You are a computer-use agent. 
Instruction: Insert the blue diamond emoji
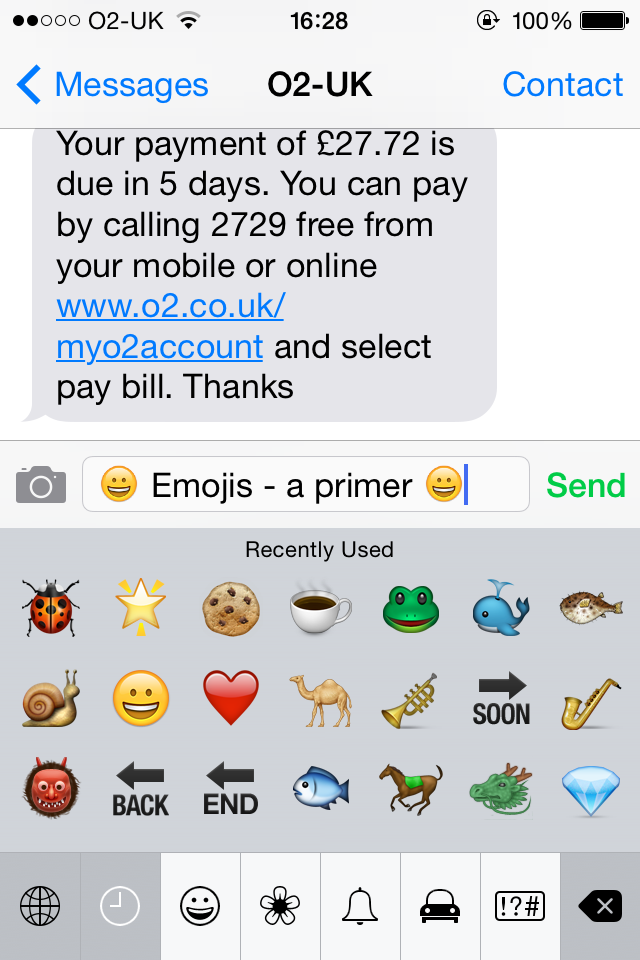[591, 790]
